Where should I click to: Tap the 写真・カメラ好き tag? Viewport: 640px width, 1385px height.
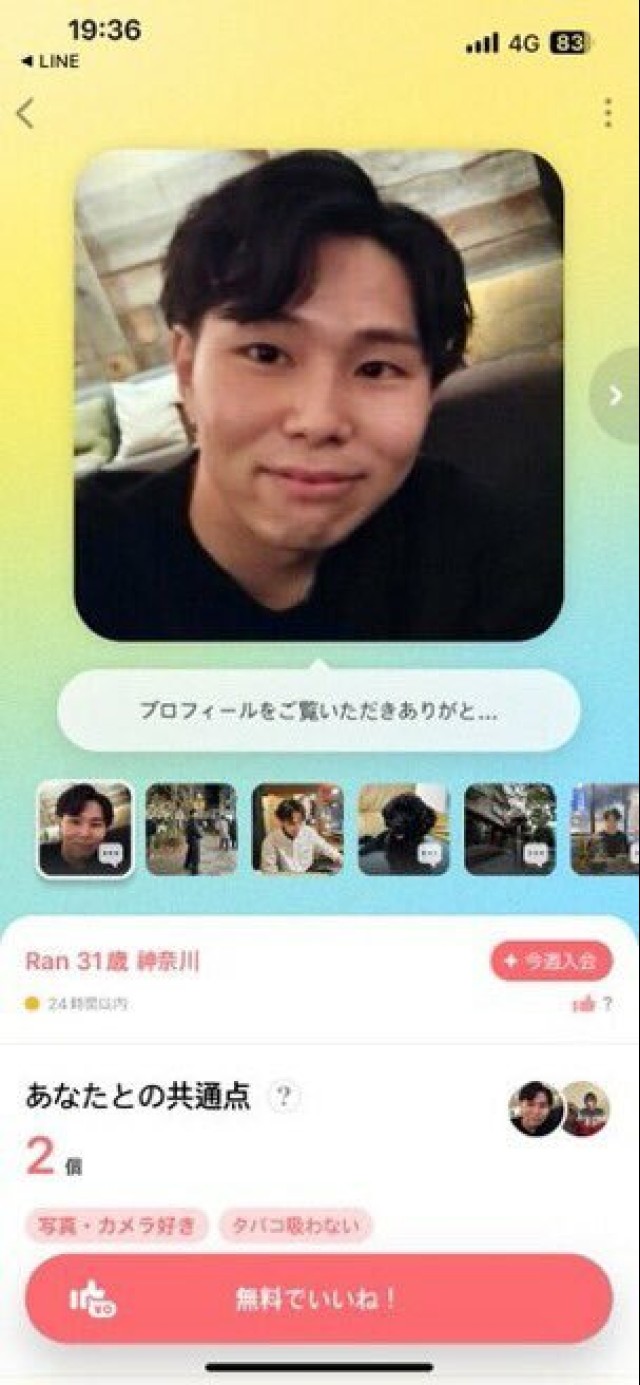click(117, 1225)
